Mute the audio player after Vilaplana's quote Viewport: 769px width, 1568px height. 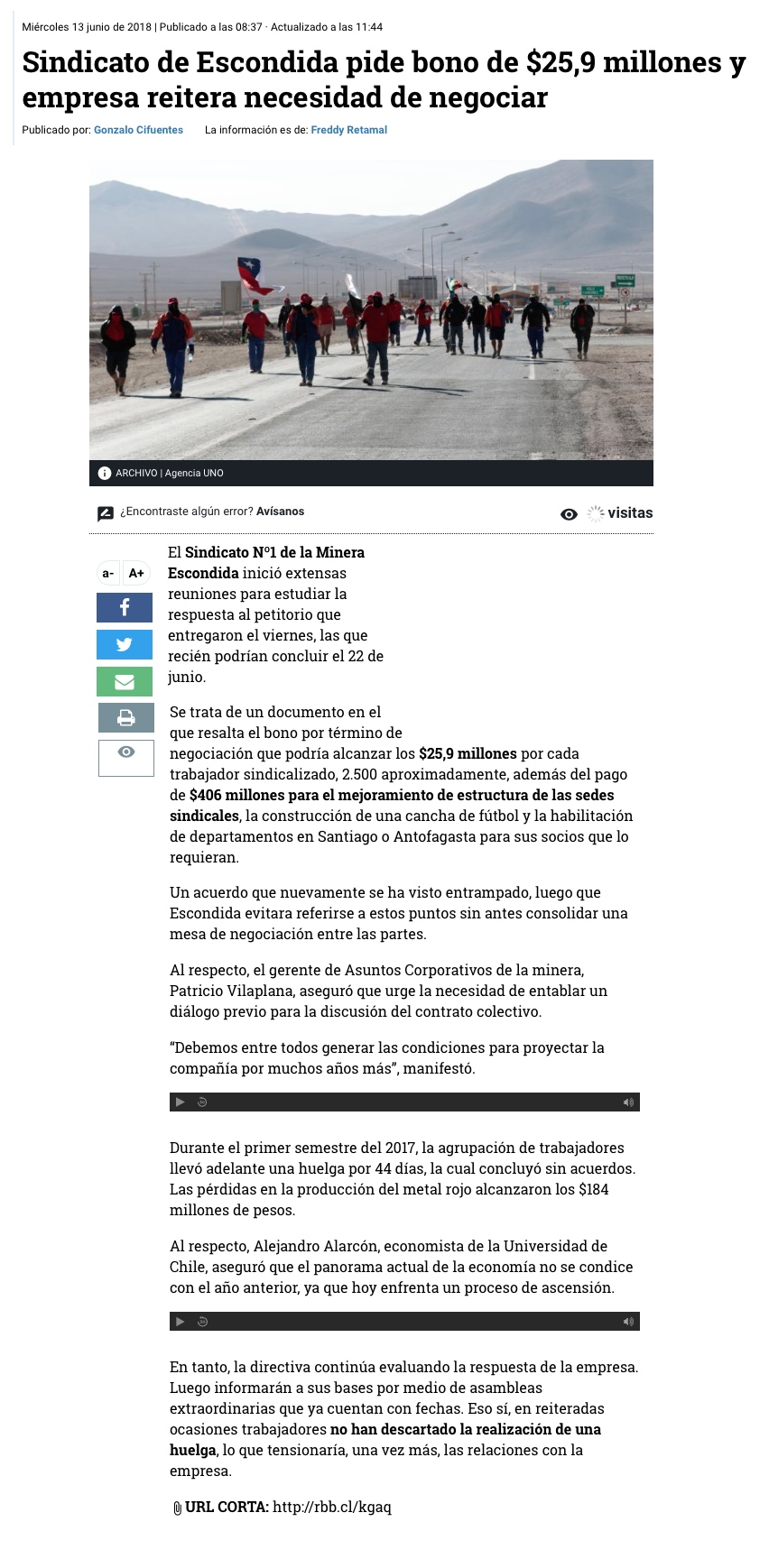point(628,1102)
